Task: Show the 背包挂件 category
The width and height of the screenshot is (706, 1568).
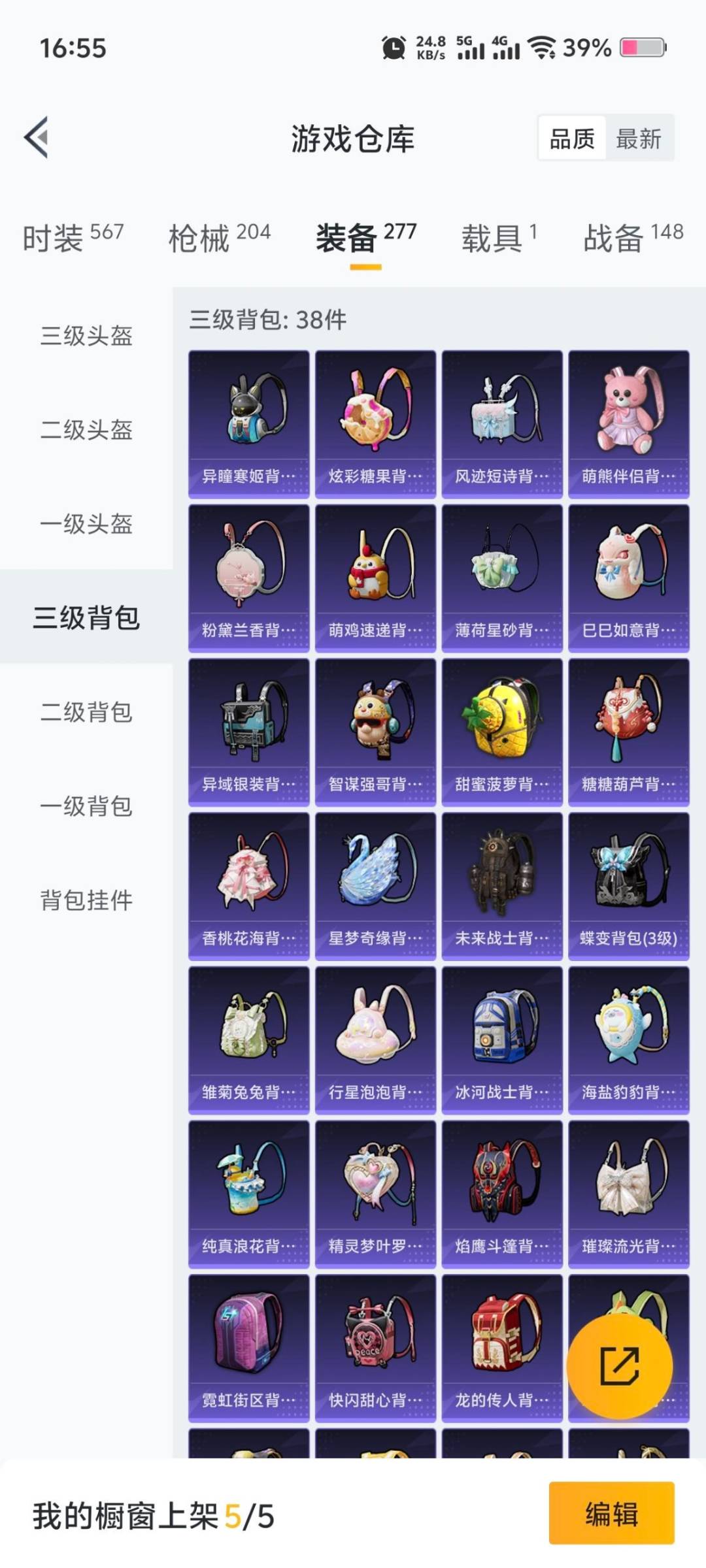Action: pyautogui.click(x=86, y=900)
